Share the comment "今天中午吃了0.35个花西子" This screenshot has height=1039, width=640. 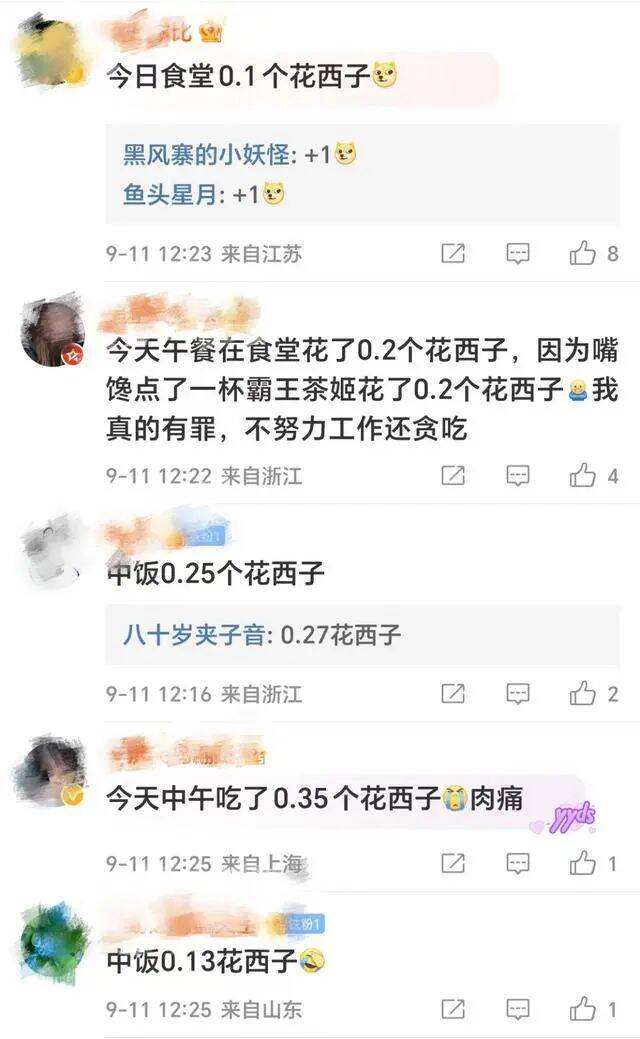[453, 863]
